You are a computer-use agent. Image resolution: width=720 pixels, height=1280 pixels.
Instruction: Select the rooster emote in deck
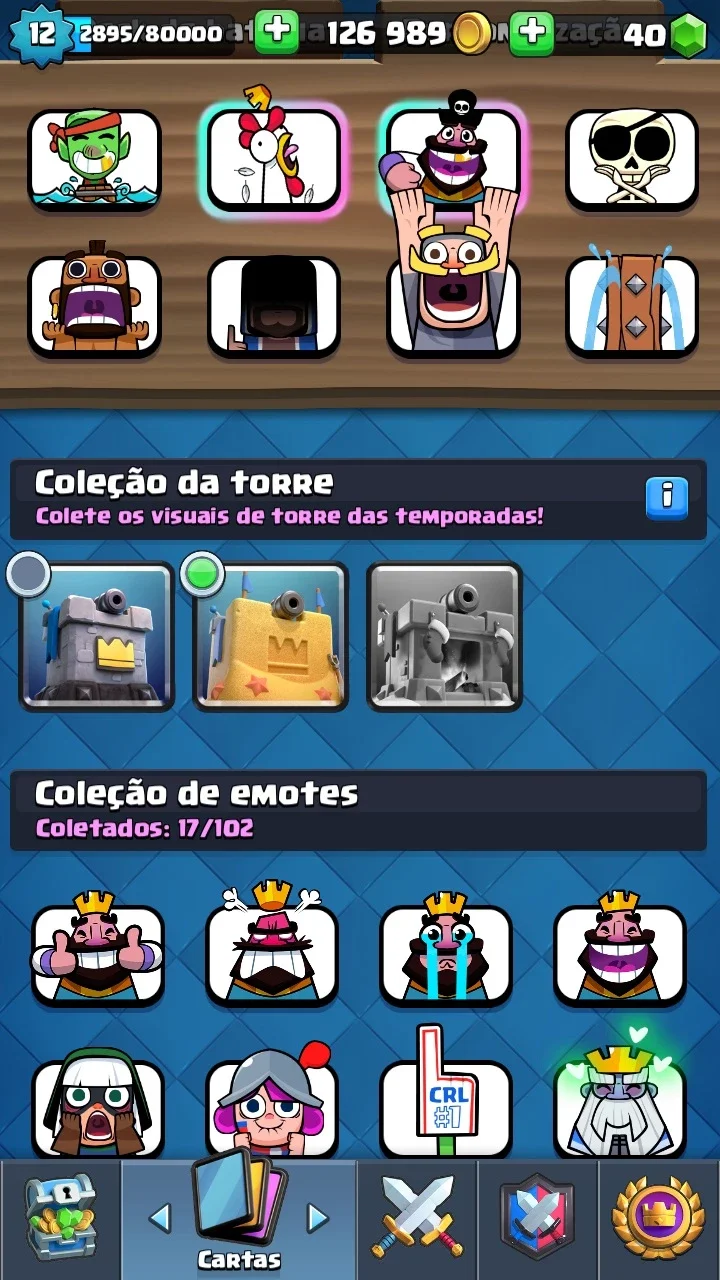(x=272, y=157)
